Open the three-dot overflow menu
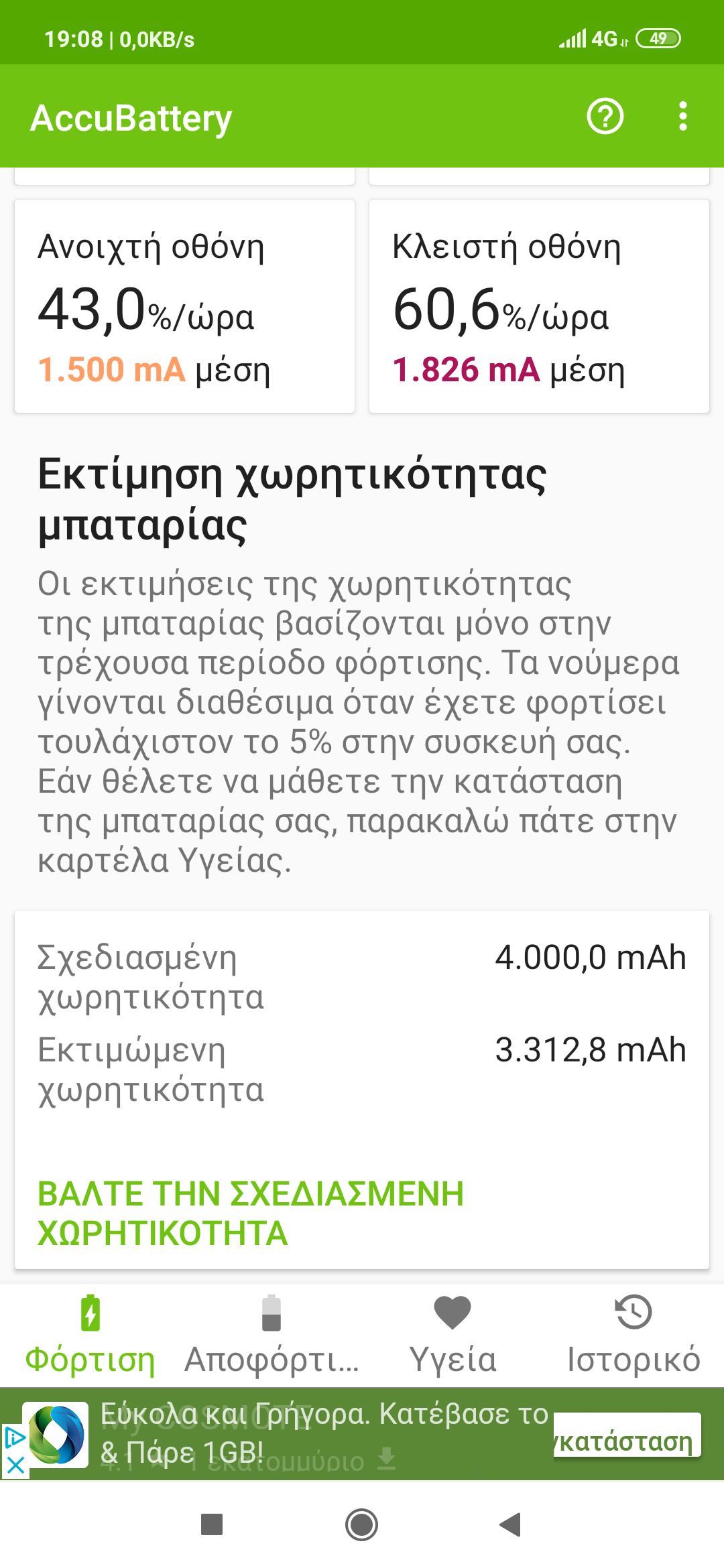Image resolution: width=724 pixels, height=1568 pixels. click(x=682, y=117)
